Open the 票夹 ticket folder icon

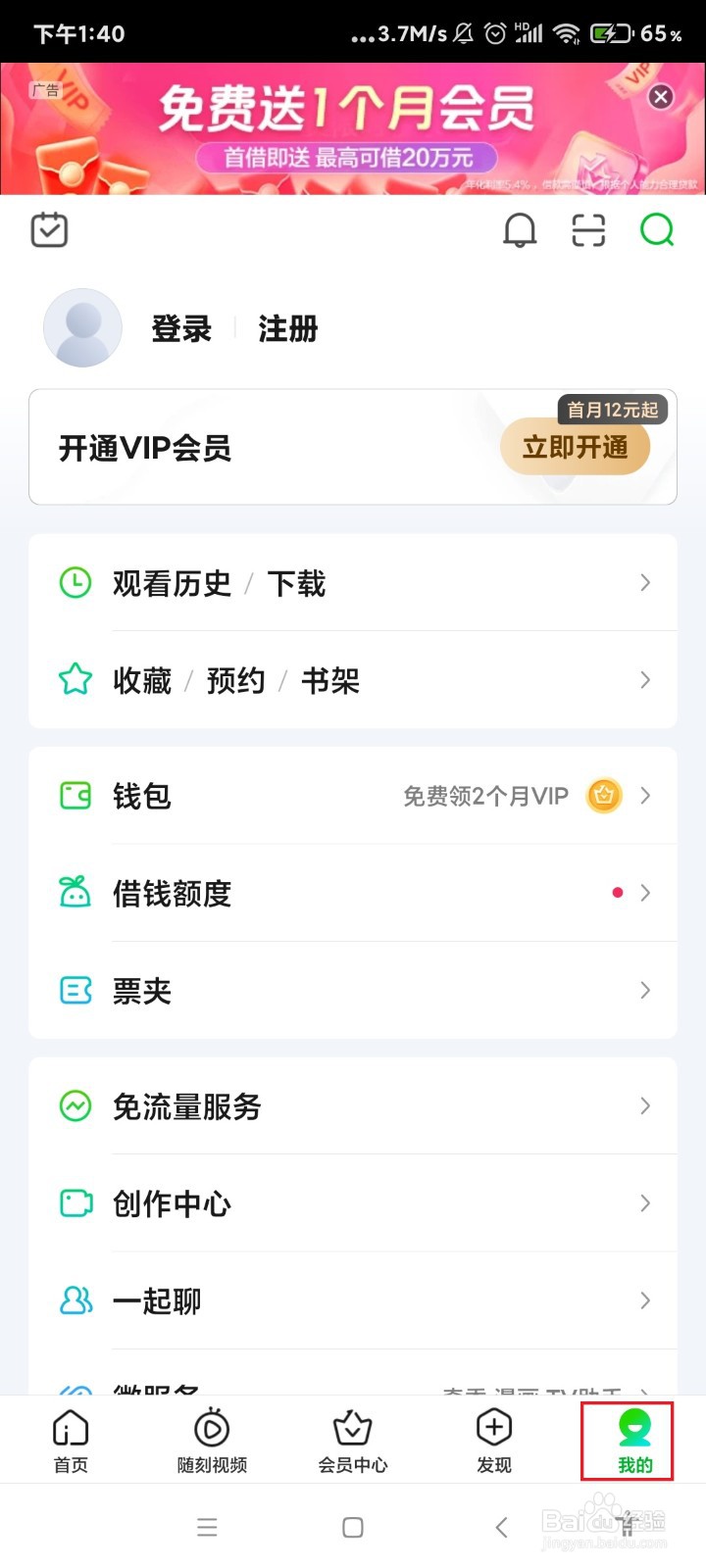coord(74,991)
